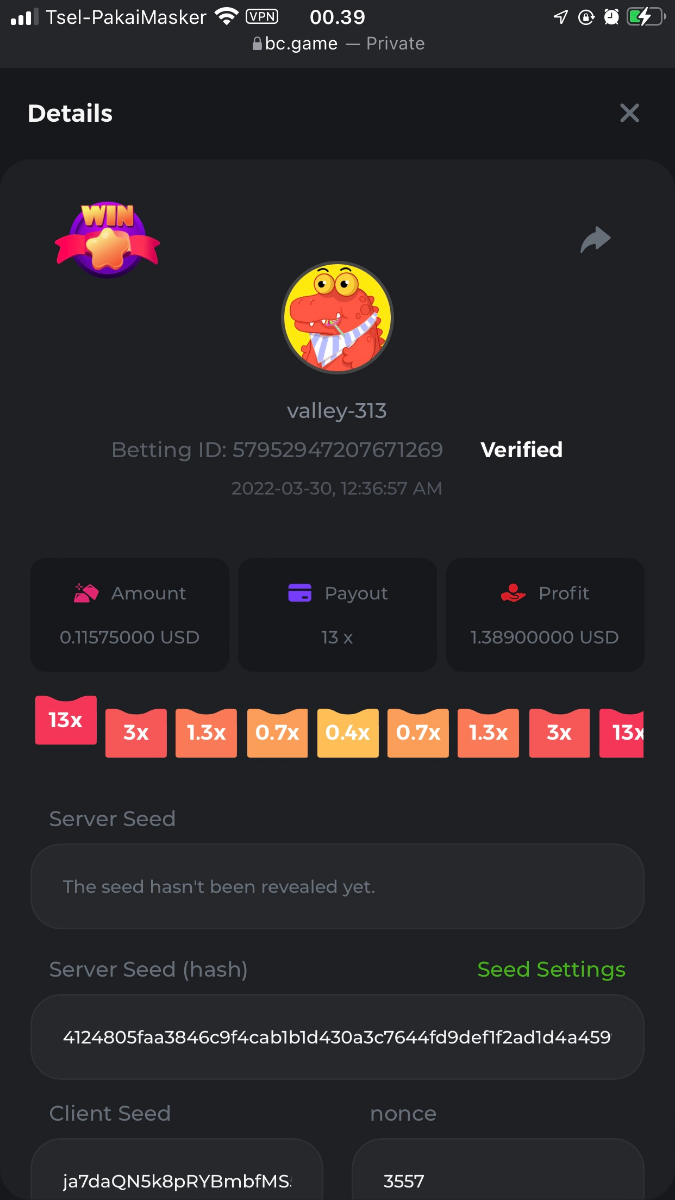Close the Details dialog
The height and width of the screenshot is (1200, 675).
[629, 113]
